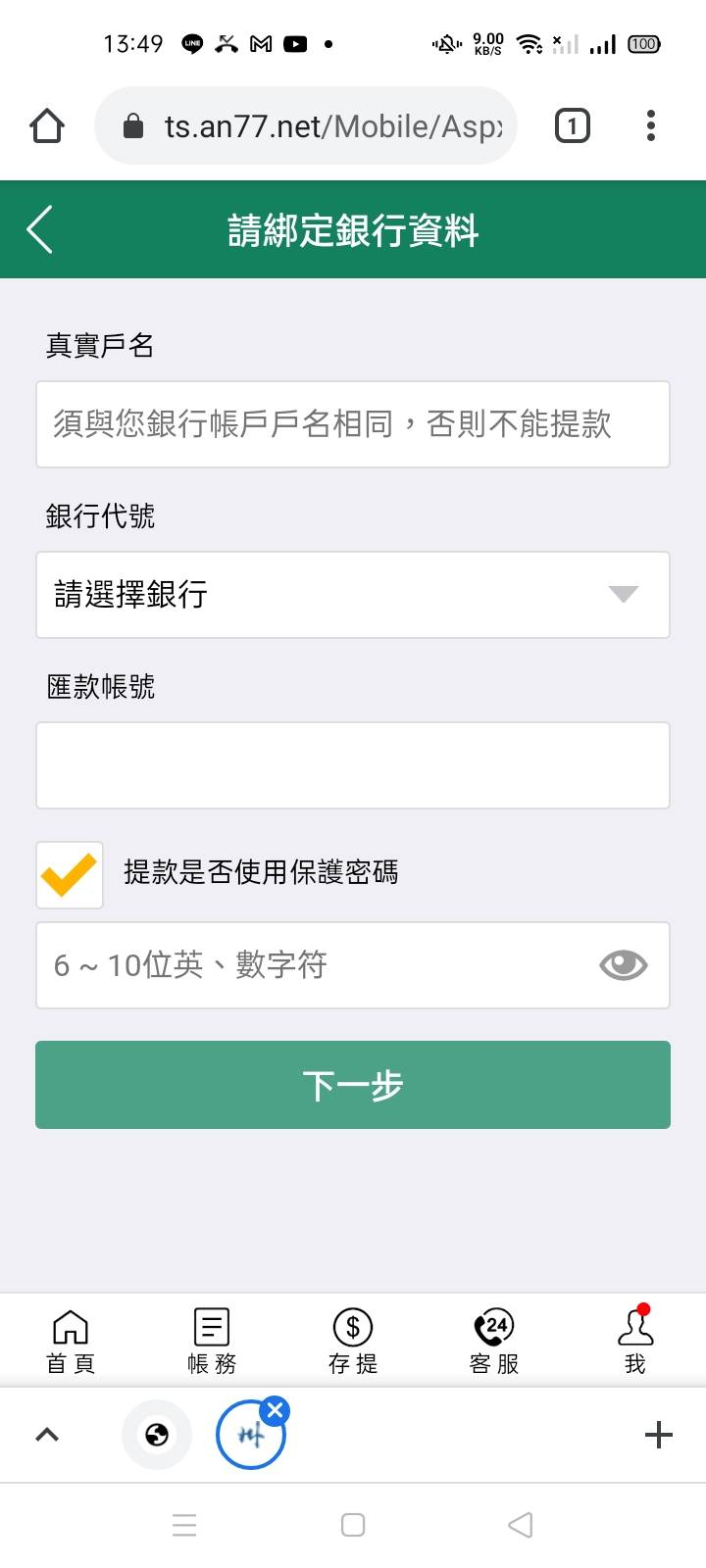Close the active tab thumbnail
The width and height of the screenshot is (706, 1568).
(x=276, y=1410)
